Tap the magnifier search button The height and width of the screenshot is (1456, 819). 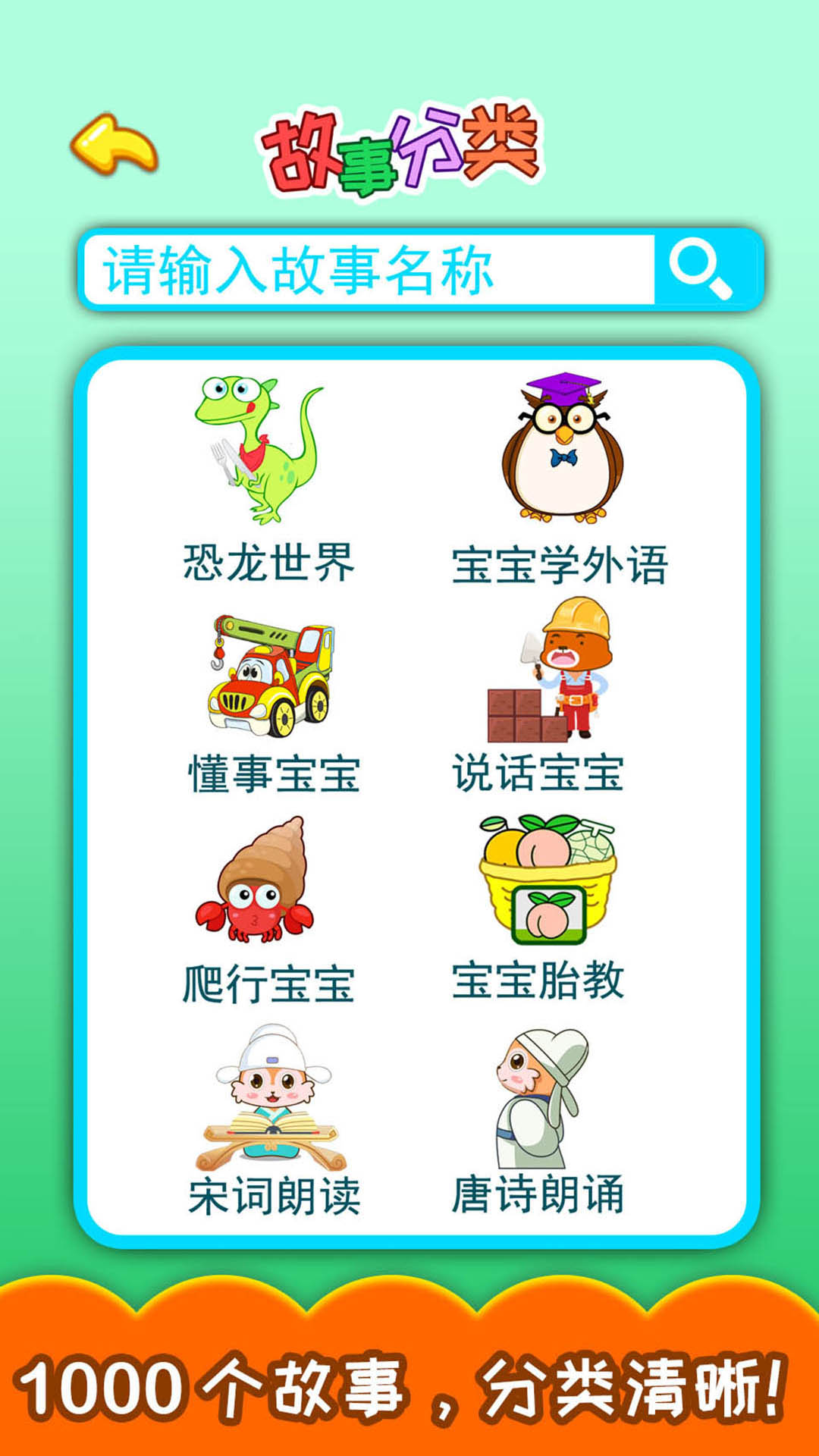pos(703,269)
